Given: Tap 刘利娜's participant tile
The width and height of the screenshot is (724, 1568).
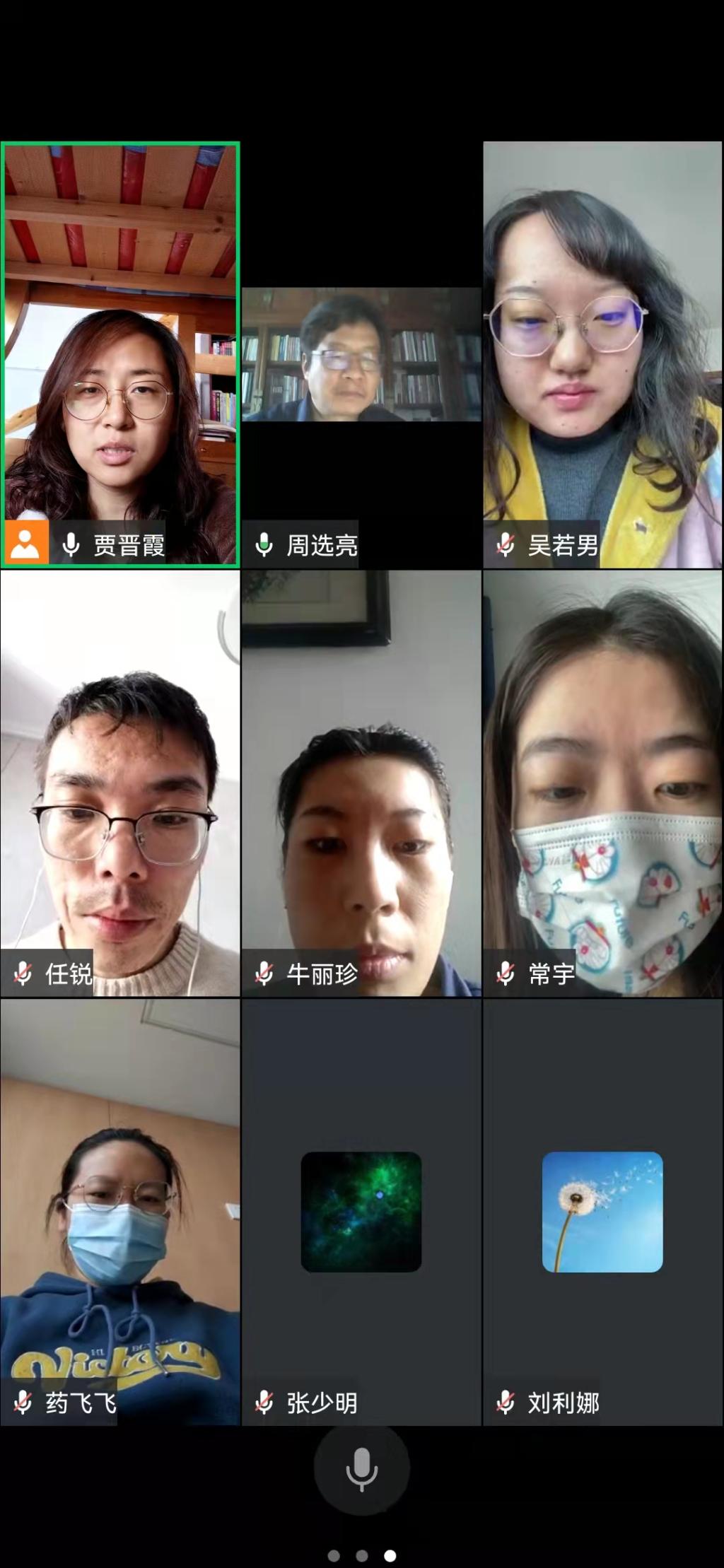Looking at the screenshot, I should pyautogui.click(x=602, y=1212).
